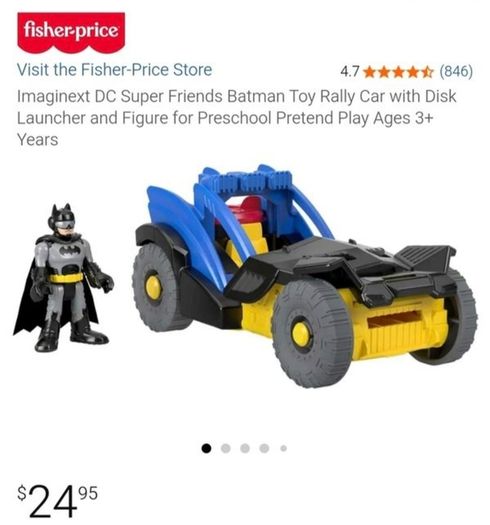Visit the Fisher-Price Store link

114,70
